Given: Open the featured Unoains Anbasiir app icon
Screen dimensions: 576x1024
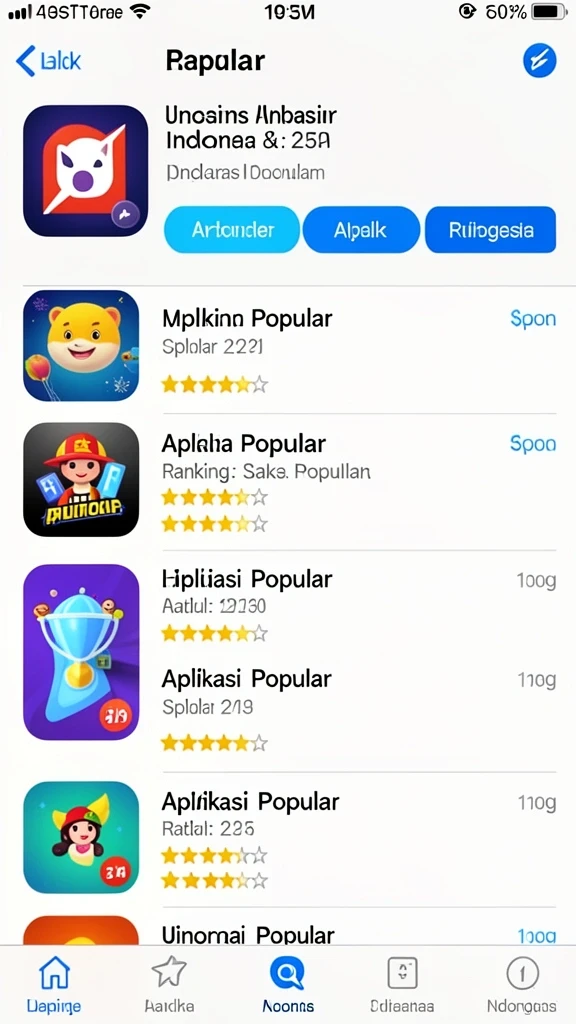Looking at the screenshot, I should [86, 170].
